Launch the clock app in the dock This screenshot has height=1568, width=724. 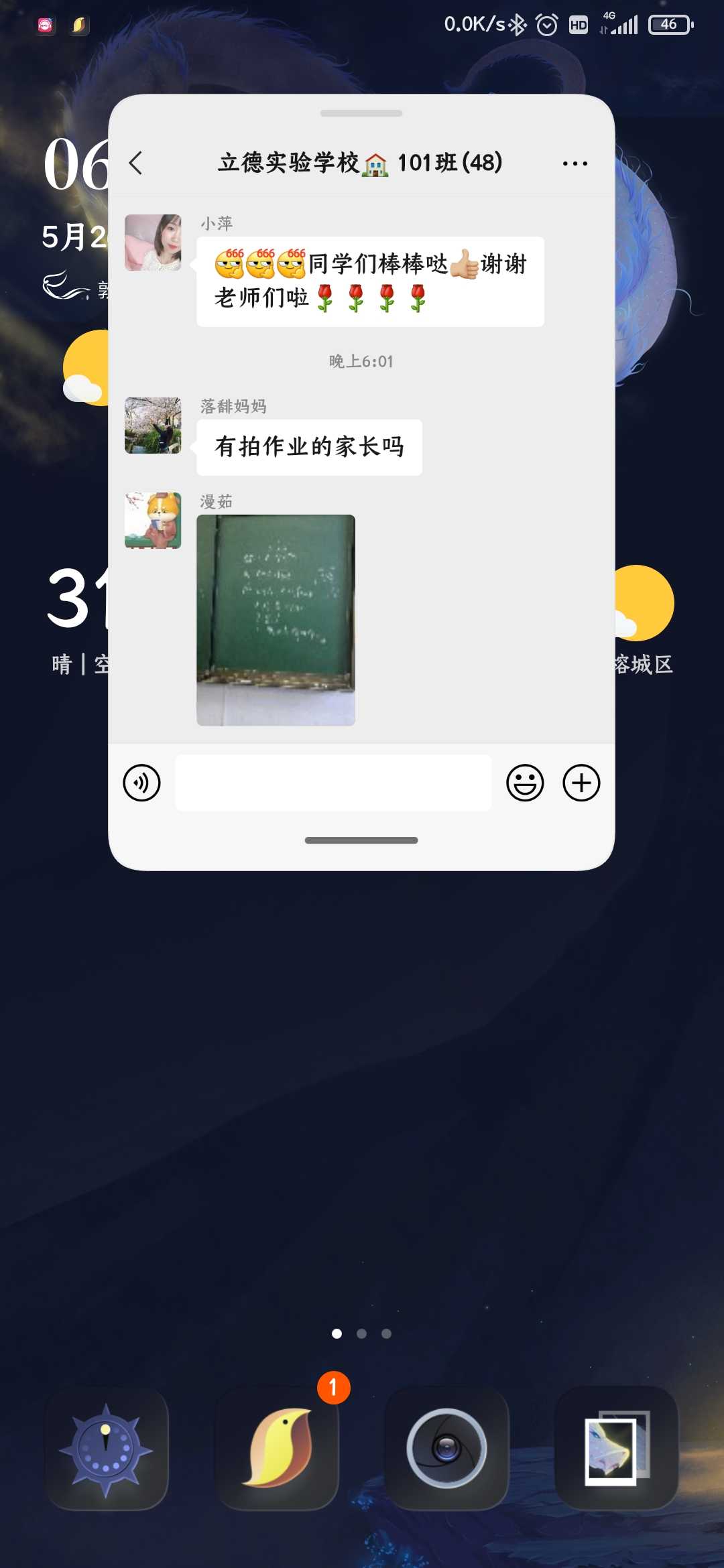[x=106, y=1449]
